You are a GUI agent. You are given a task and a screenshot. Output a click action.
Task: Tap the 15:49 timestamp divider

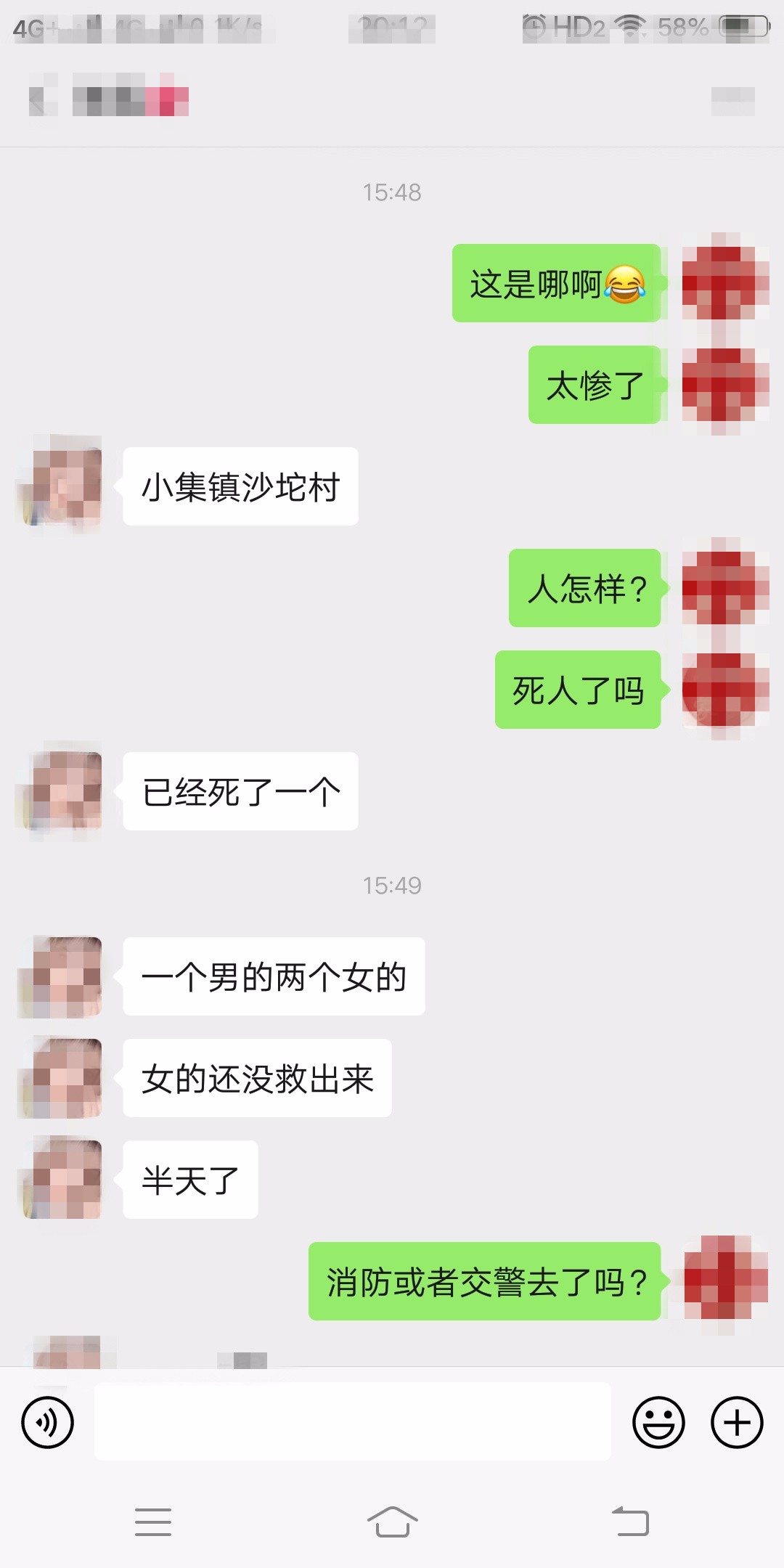point(392,886)
